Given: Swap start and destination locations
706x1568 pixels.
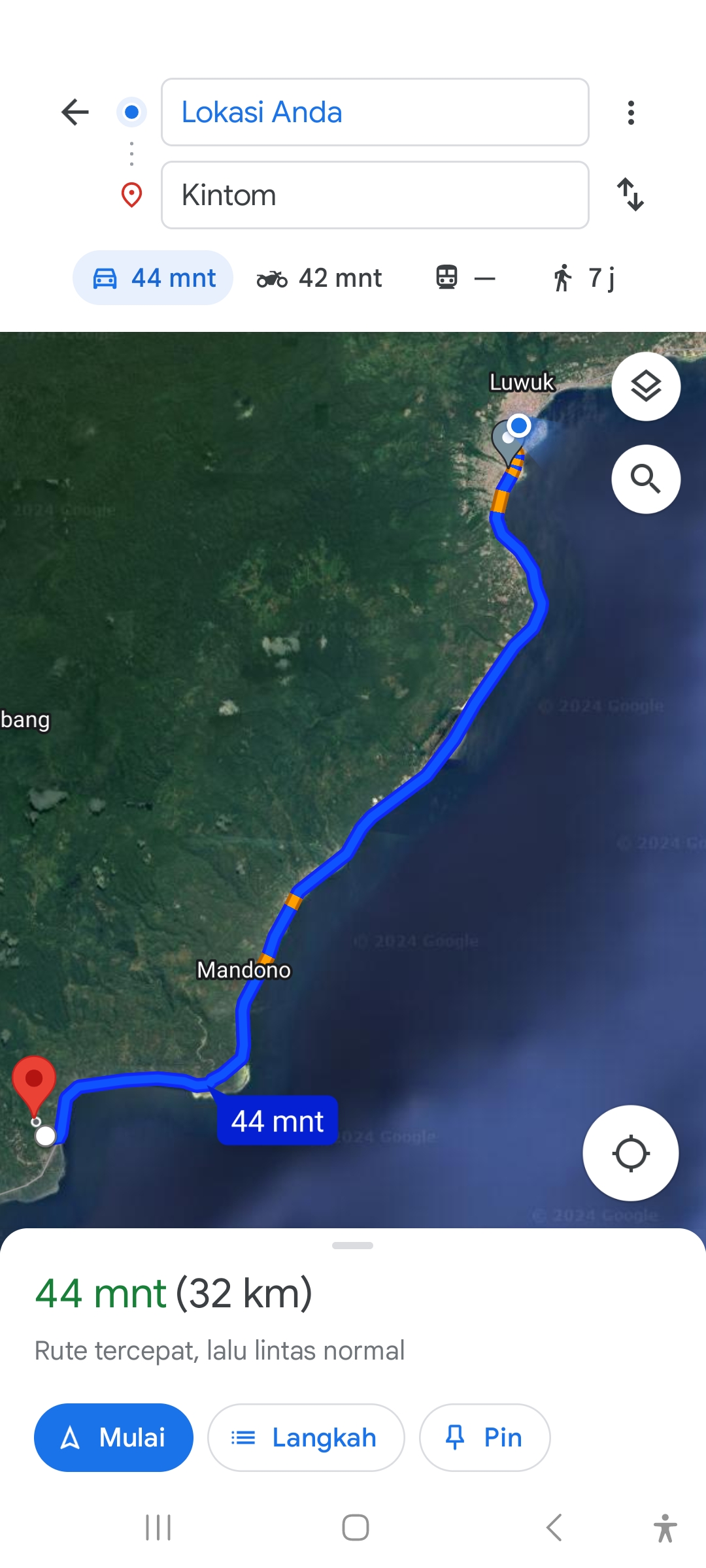Looking at the screenshot, I should click(631, 195).
